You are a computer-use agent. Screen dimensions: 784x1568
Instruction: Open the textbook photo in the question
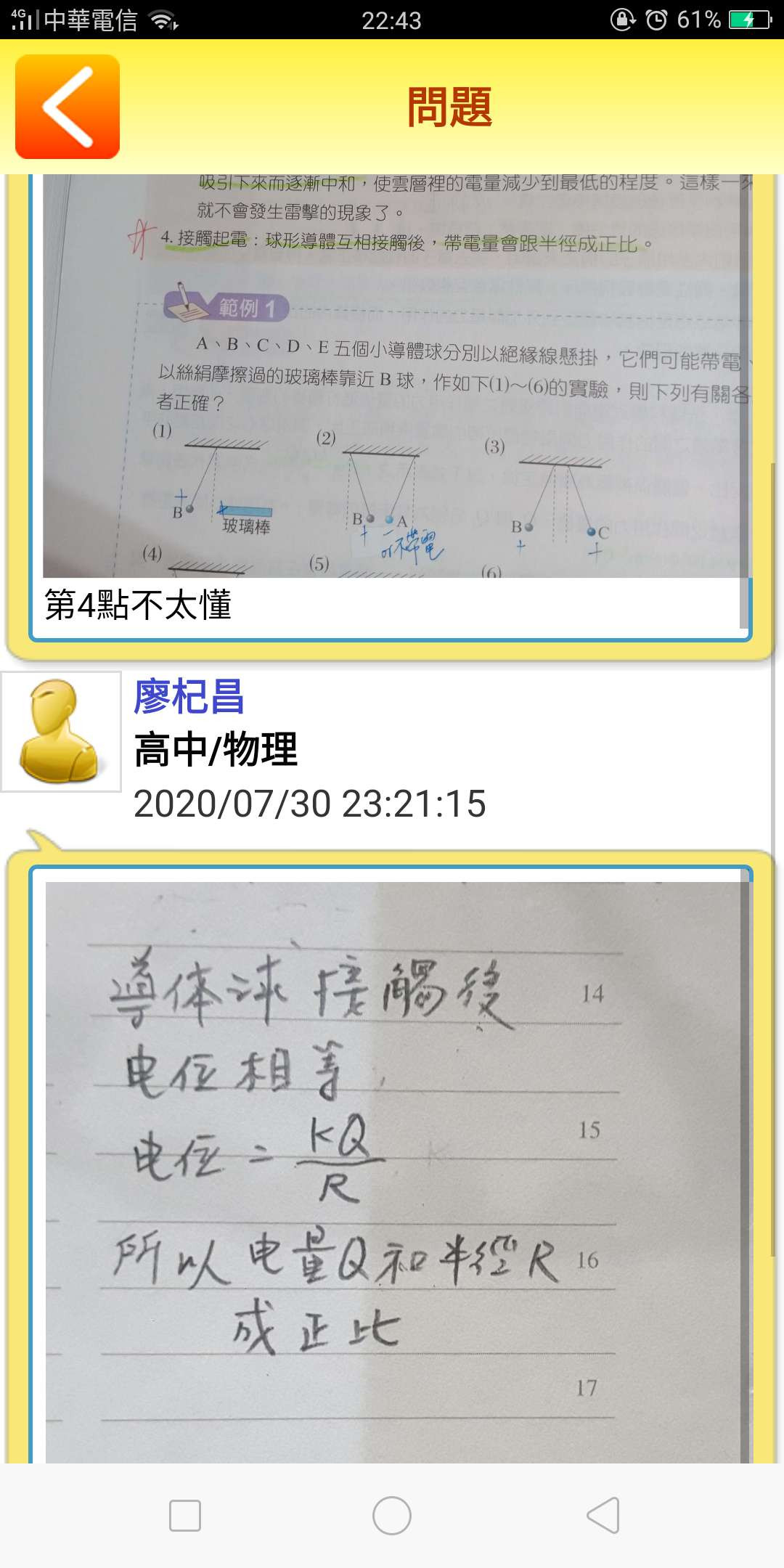click(392, 377)
